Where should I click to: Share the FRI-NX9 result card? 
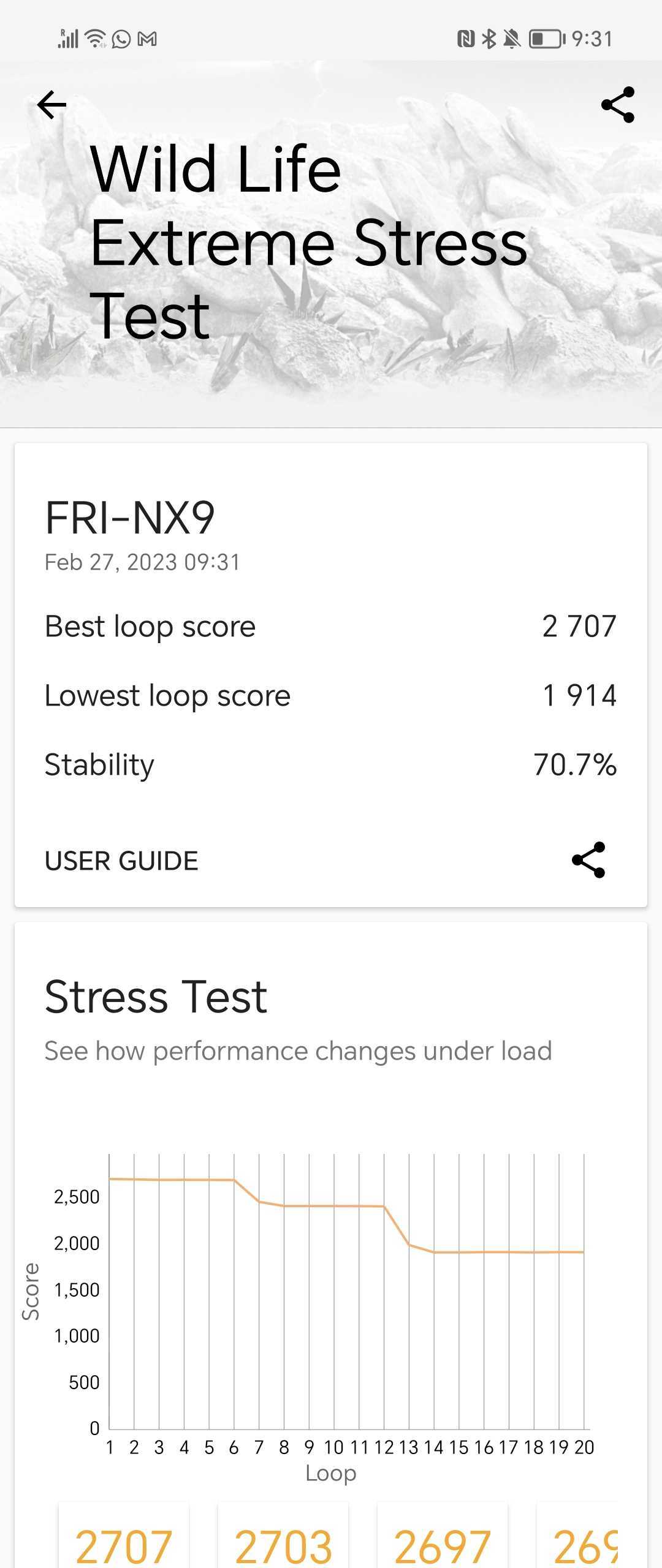coord(588,860)
